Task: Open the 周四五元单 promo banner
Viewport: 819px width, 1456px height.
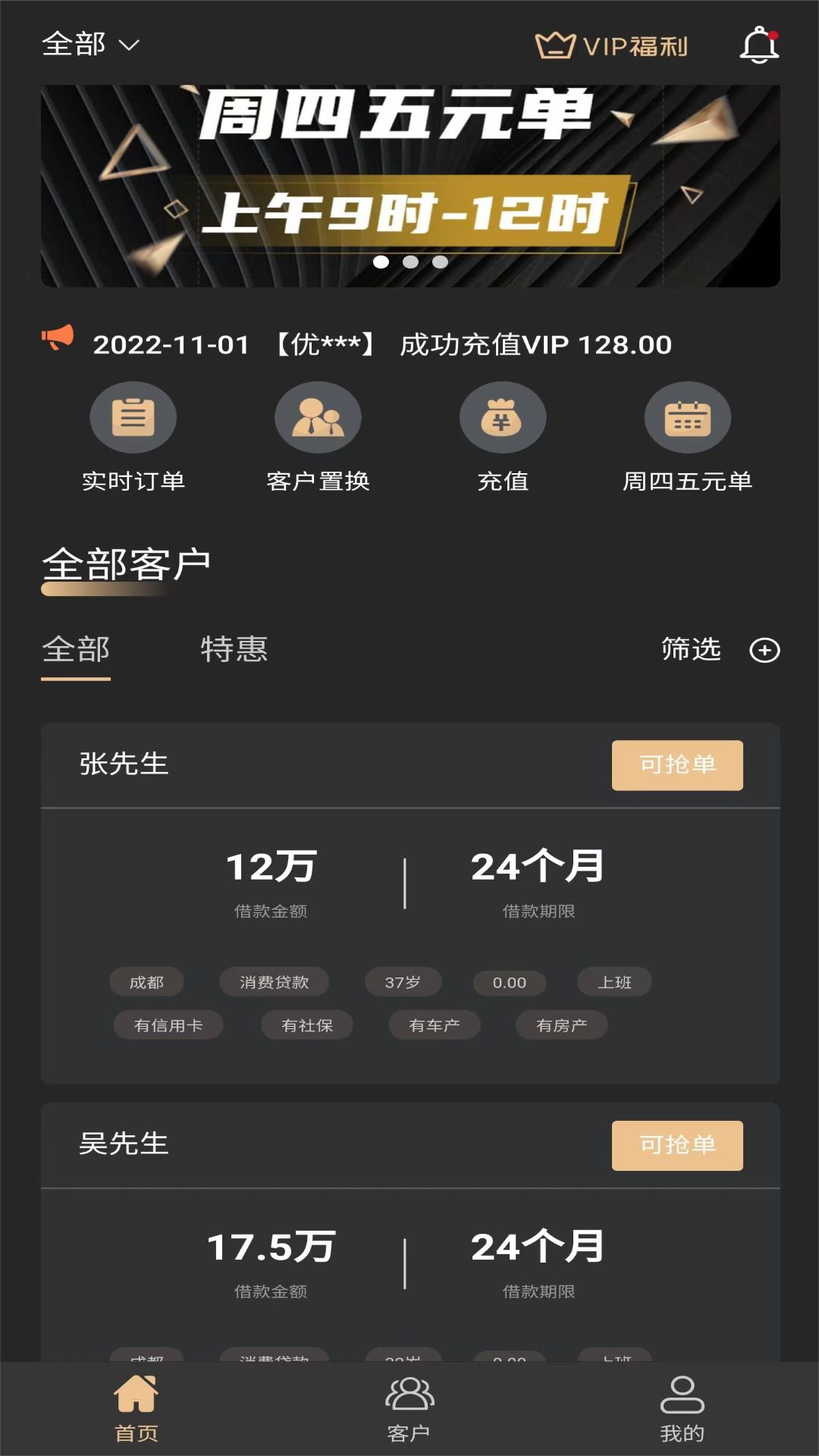Action: point(410,186)
